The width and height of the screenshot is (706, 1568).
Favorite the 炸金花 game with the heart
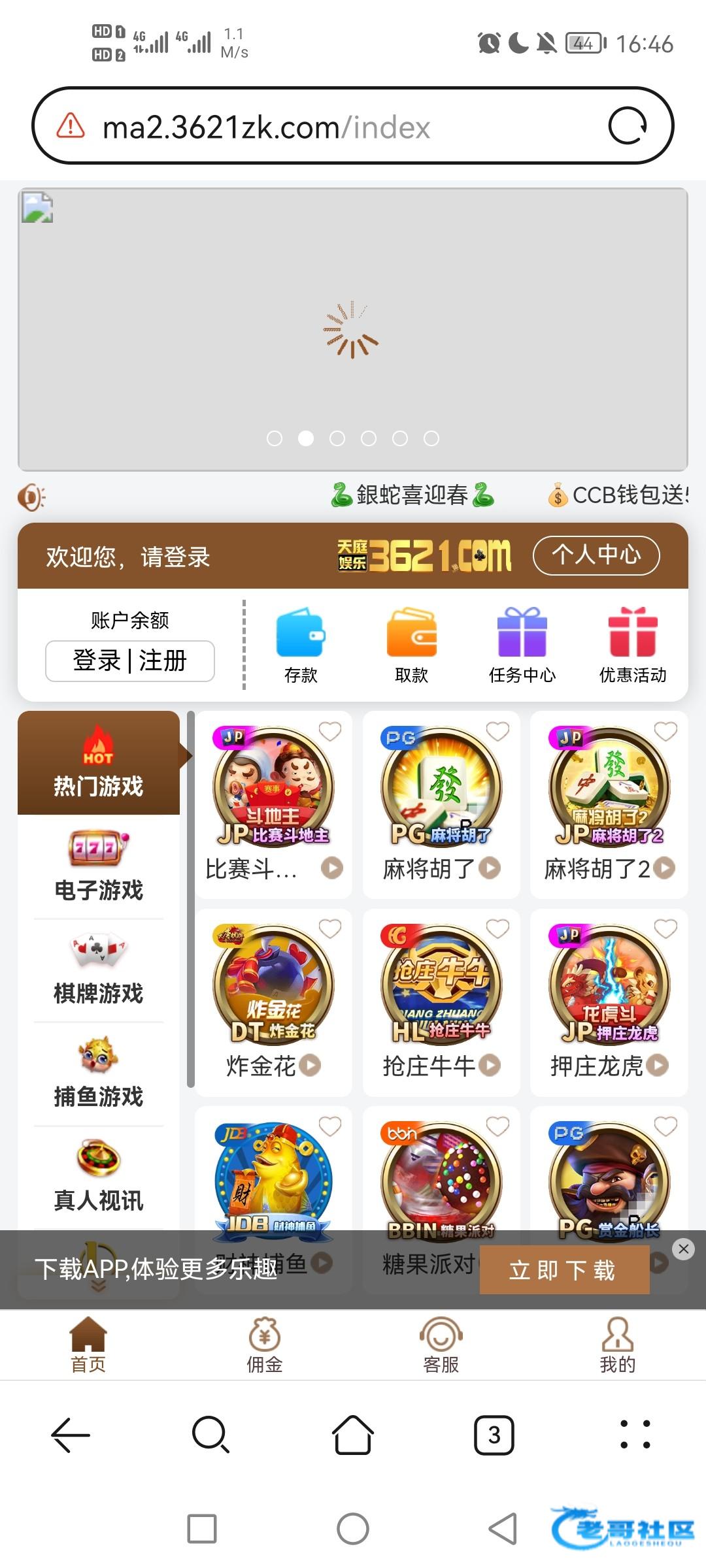point(330,928)
